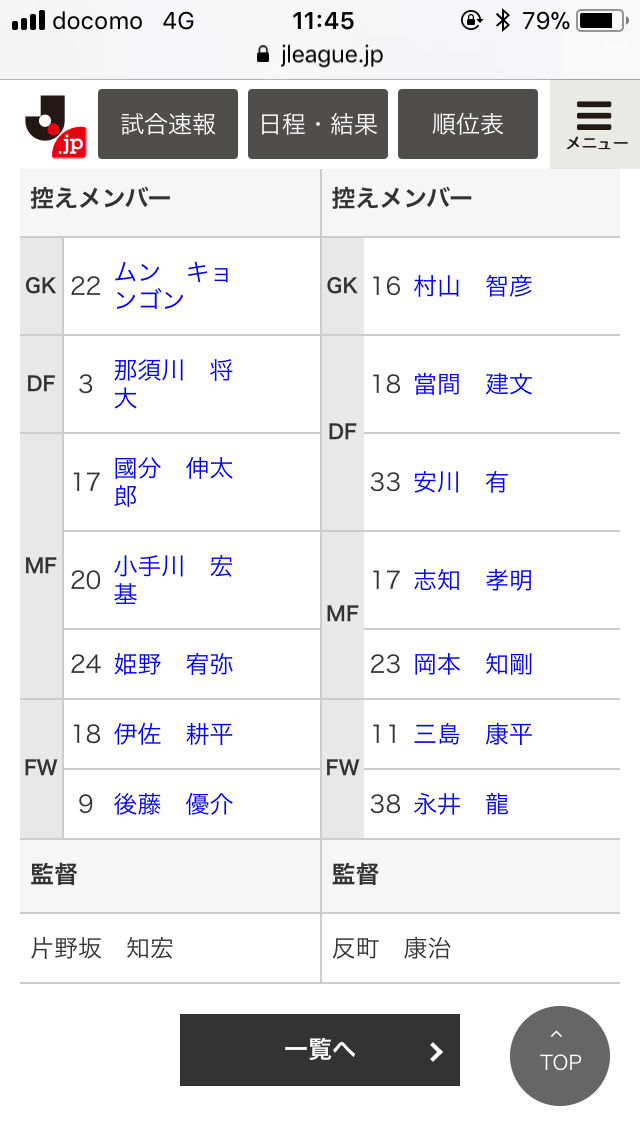Open goalkeeper 村山 智彦 profile
Viewport: 640px width, 1136px height.
pyautogui.click(x=472, y=286)
